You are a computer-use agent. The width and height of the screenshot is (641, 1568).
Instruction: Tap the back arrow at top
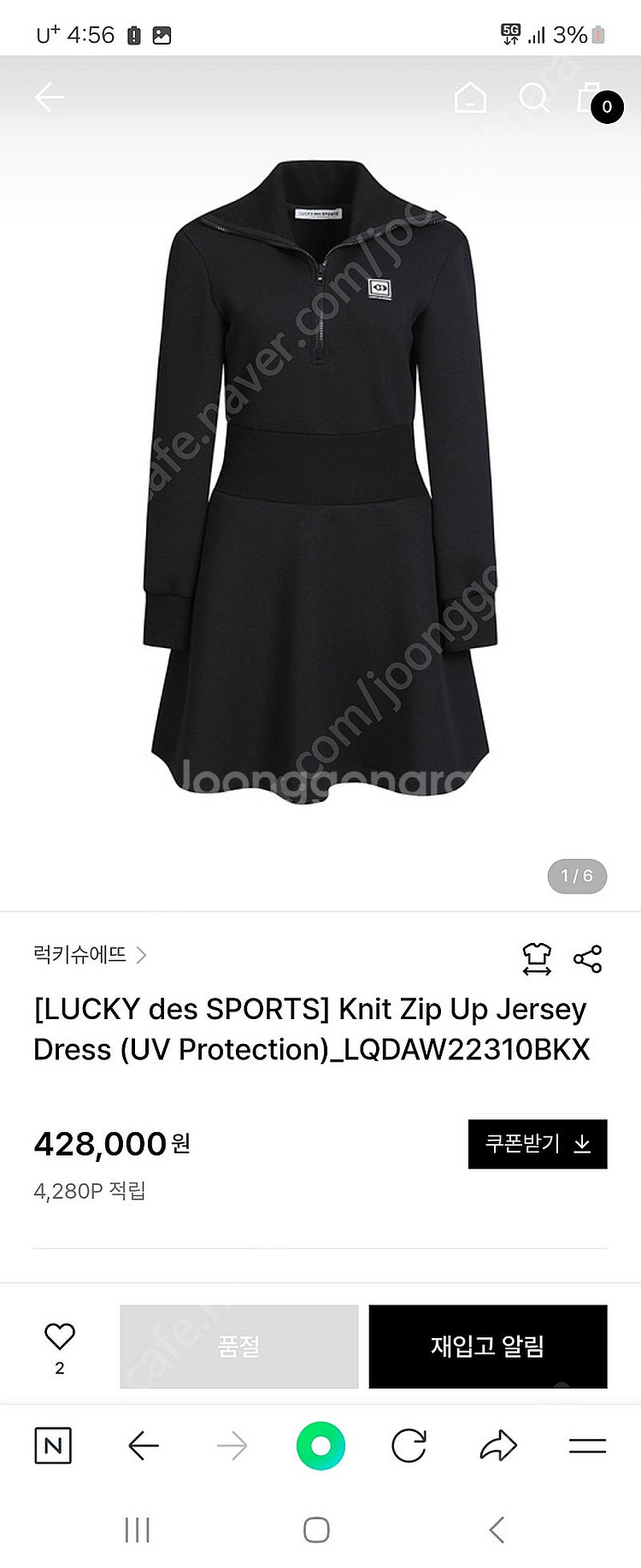click(x=50, y=97)
